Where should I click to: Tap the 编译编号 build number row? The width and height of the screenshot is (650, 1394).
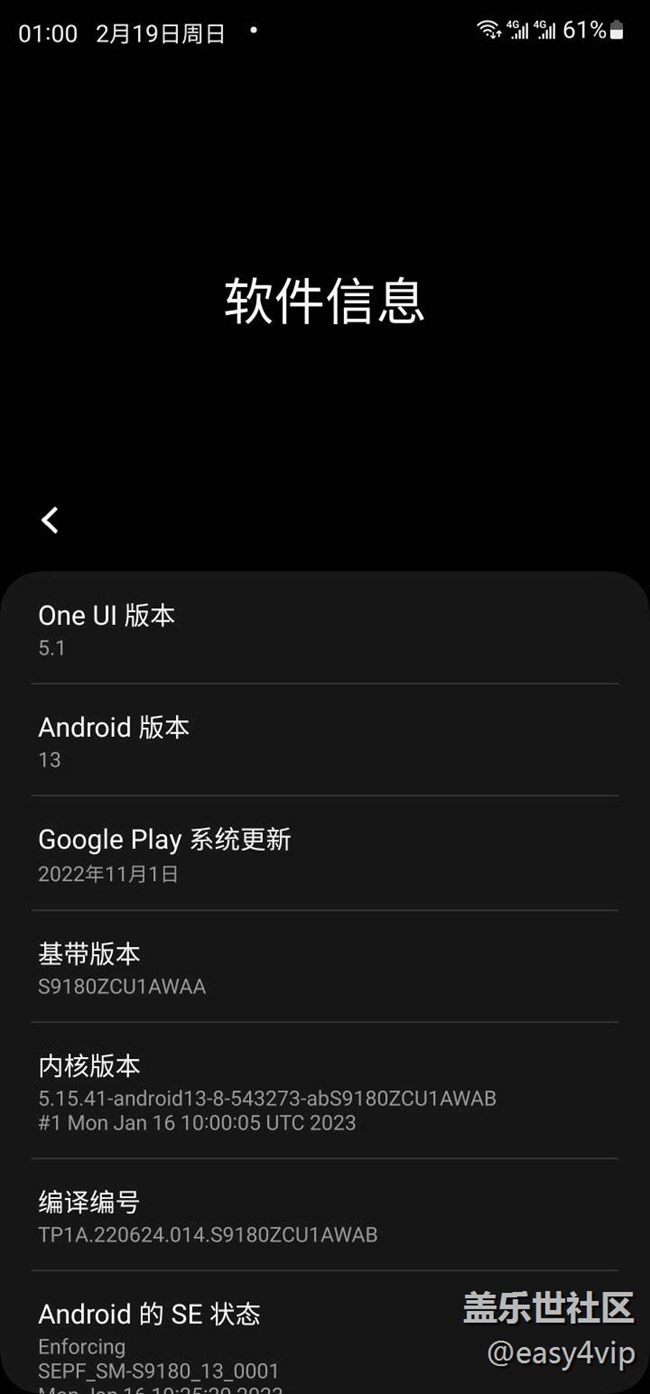324,1216
